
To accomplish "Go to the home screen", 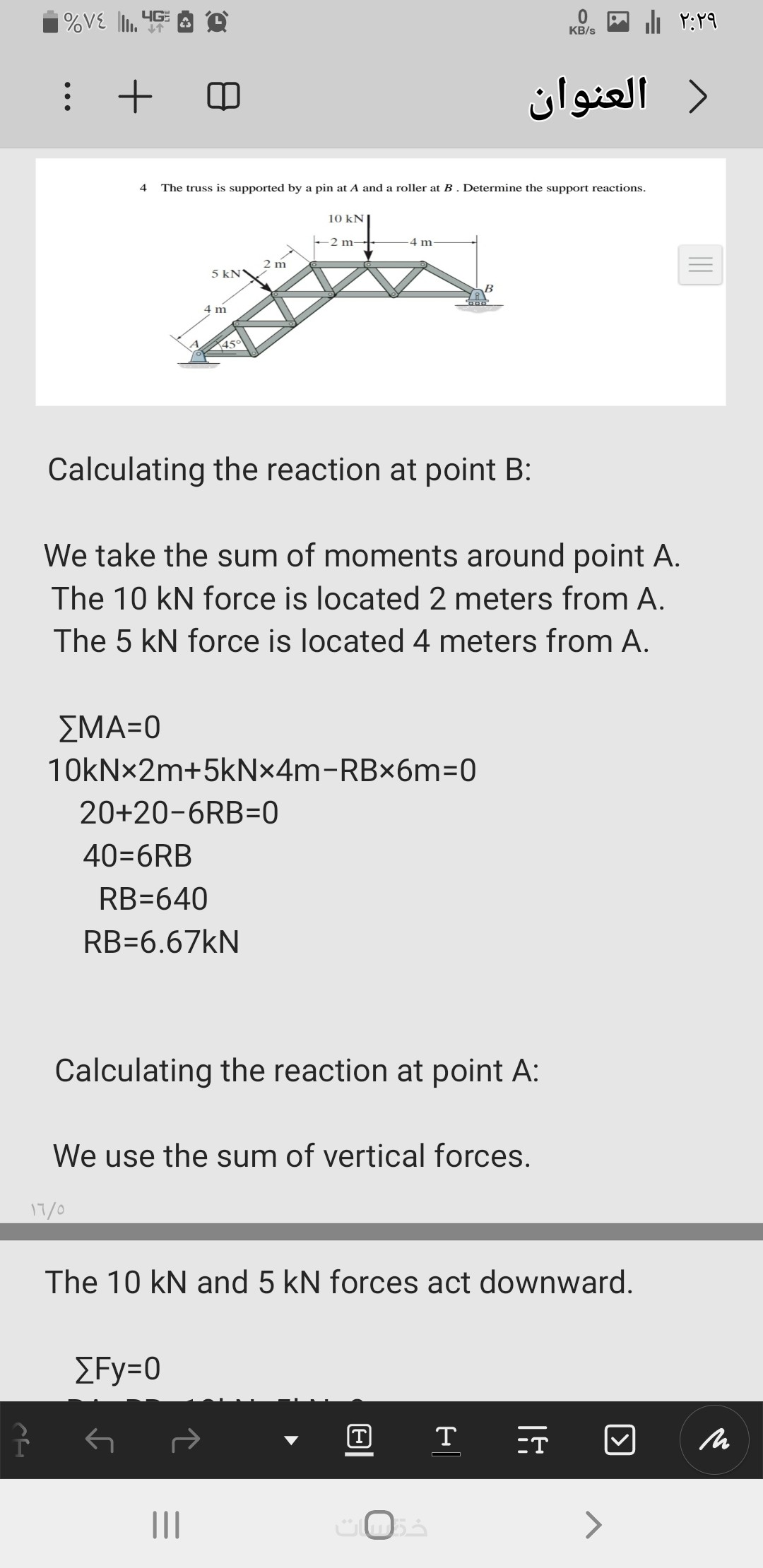I will coord(380,1524).
